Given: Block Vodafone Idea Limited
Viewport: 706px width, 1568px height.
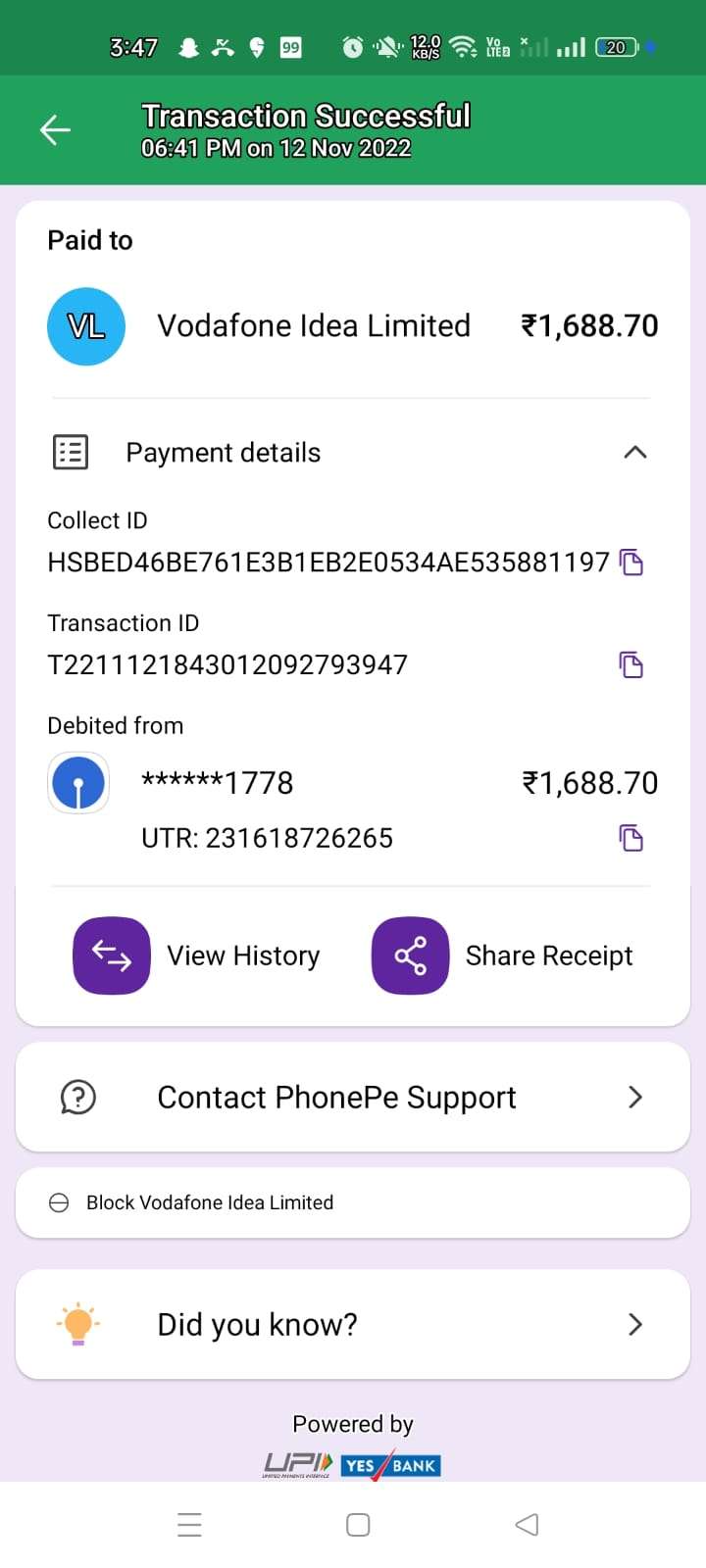Looking at the screenshot, I should [353, 1202].
